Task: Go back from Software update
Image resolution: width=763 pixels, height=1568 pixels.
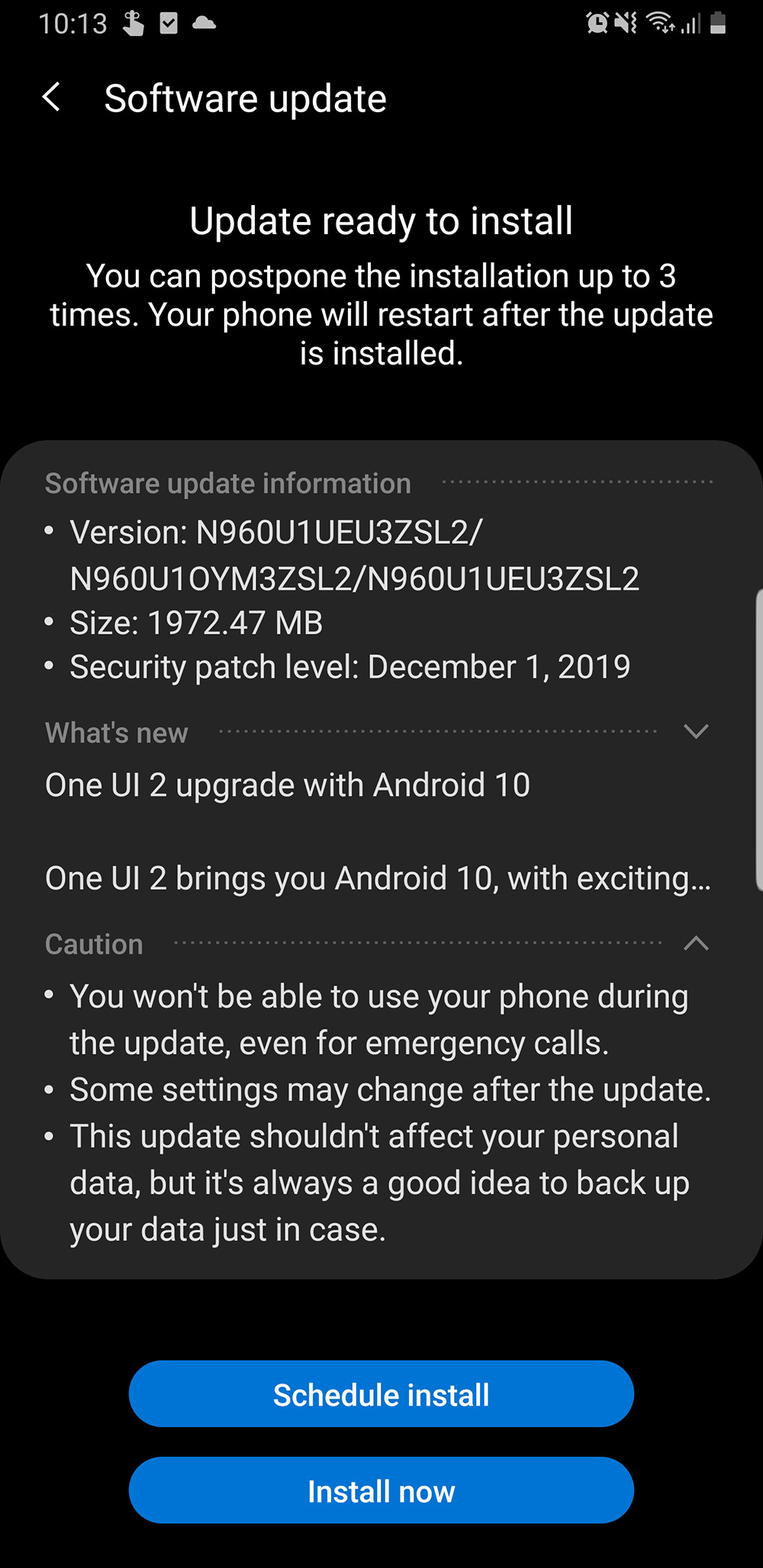Action: pos(52,98)
